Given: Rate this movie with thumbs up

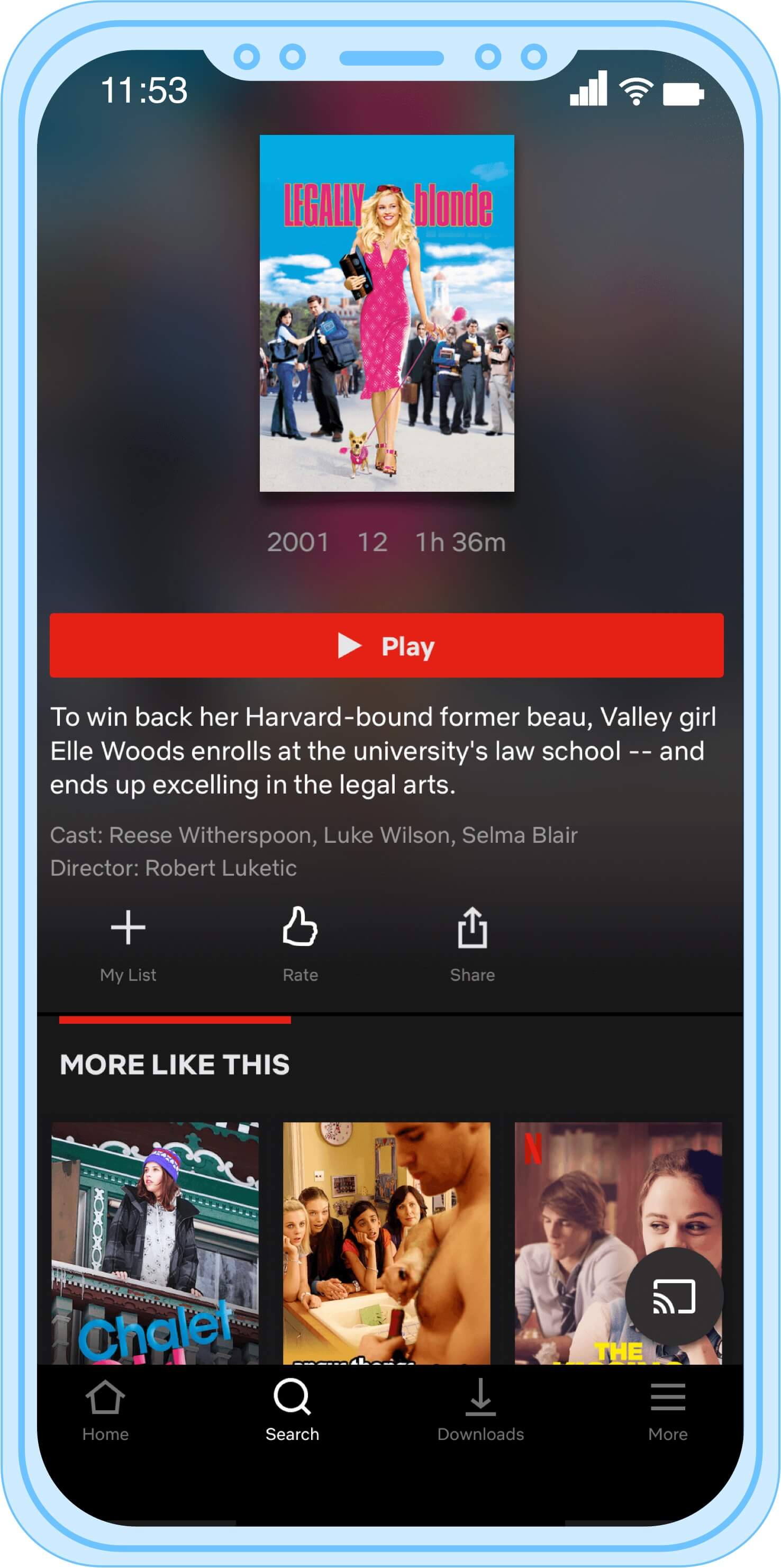Looking at the screenshot, I should pos(300,941).
